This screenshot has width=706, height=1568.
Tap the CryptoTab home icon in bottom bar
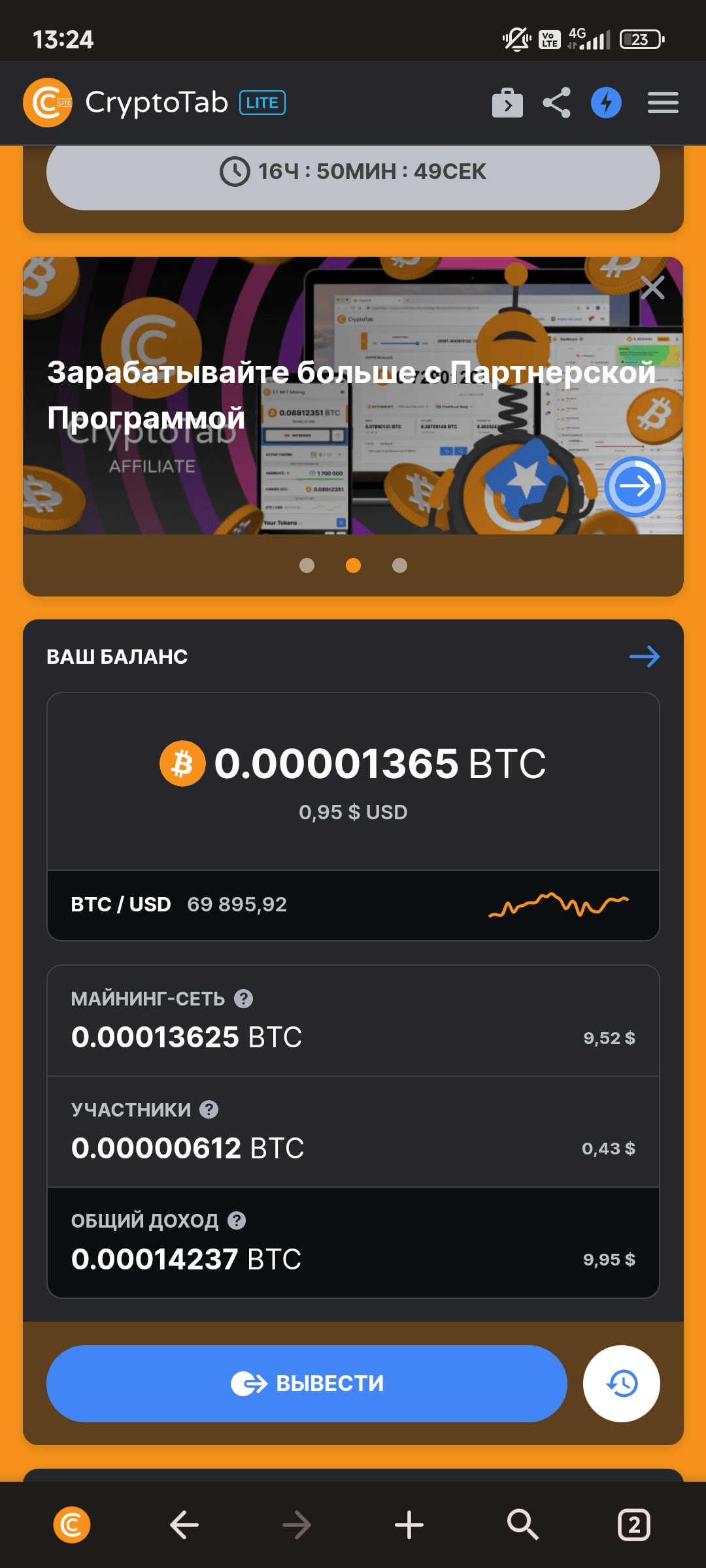click(72, 1525)
